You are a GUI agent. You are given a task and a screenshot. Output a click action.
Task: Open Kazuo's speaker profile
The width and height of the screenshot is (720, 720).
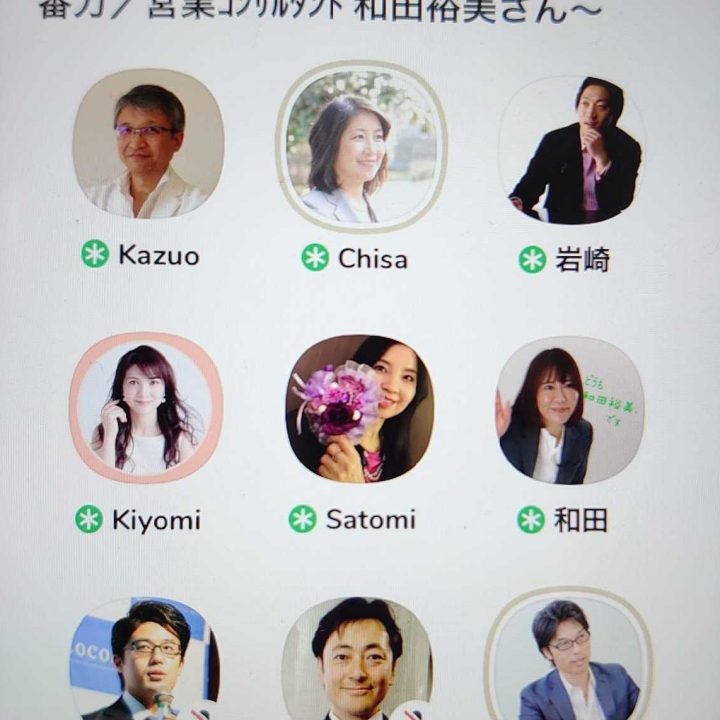tap(147, 143)
